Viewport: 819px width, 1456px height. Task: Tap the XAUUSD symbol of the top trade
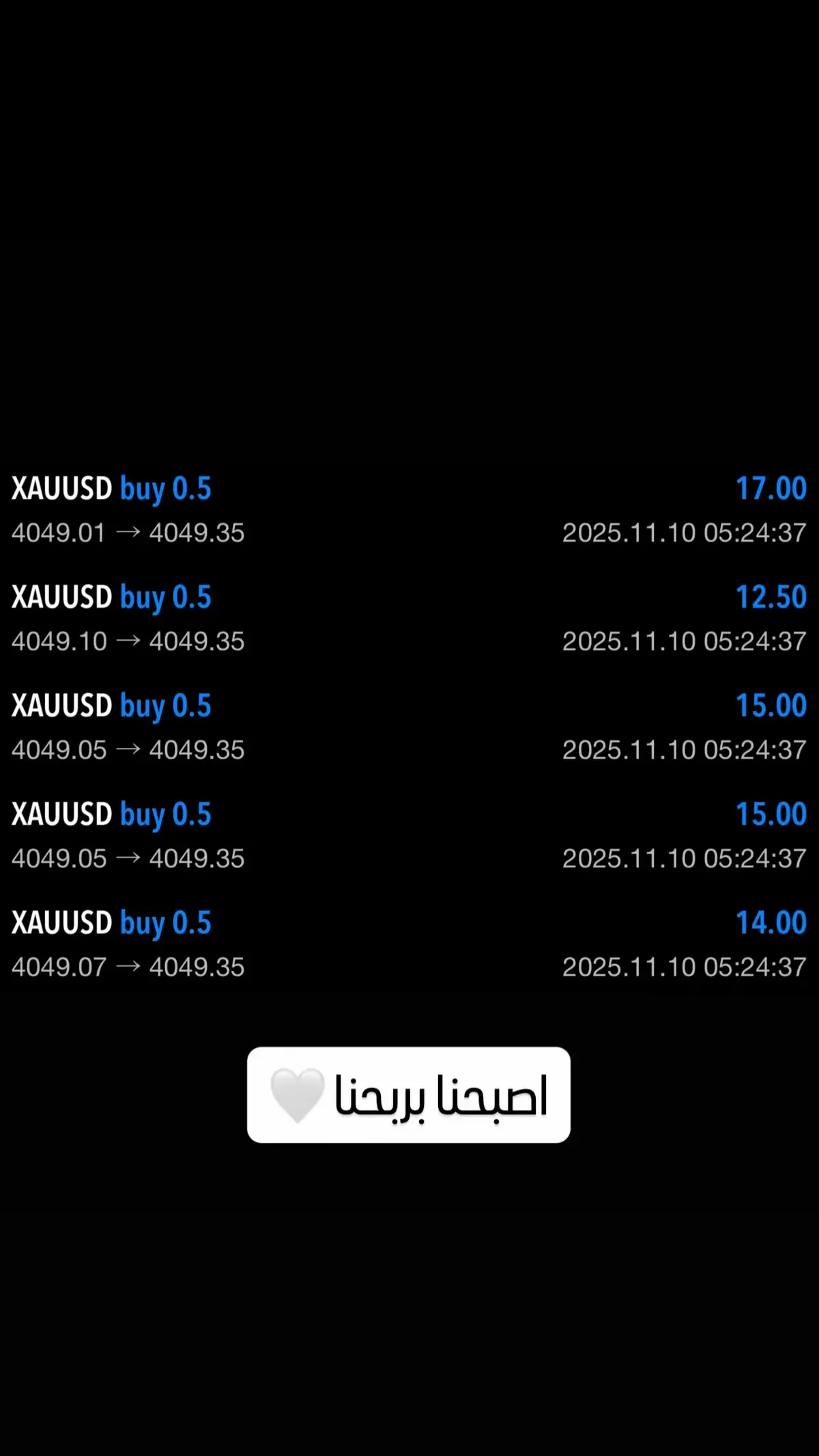(x=61, y=487)
